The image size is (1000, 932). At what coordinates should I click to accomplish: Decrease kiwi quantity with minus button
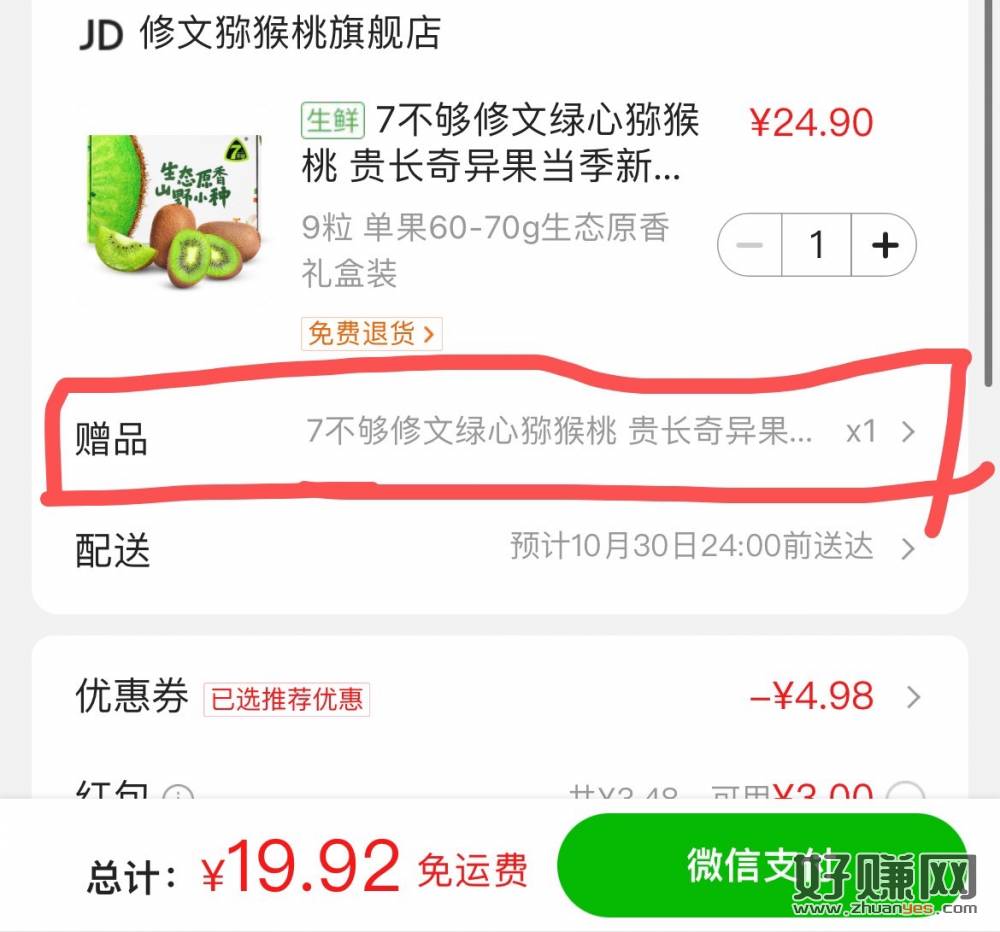pos(750,245)
